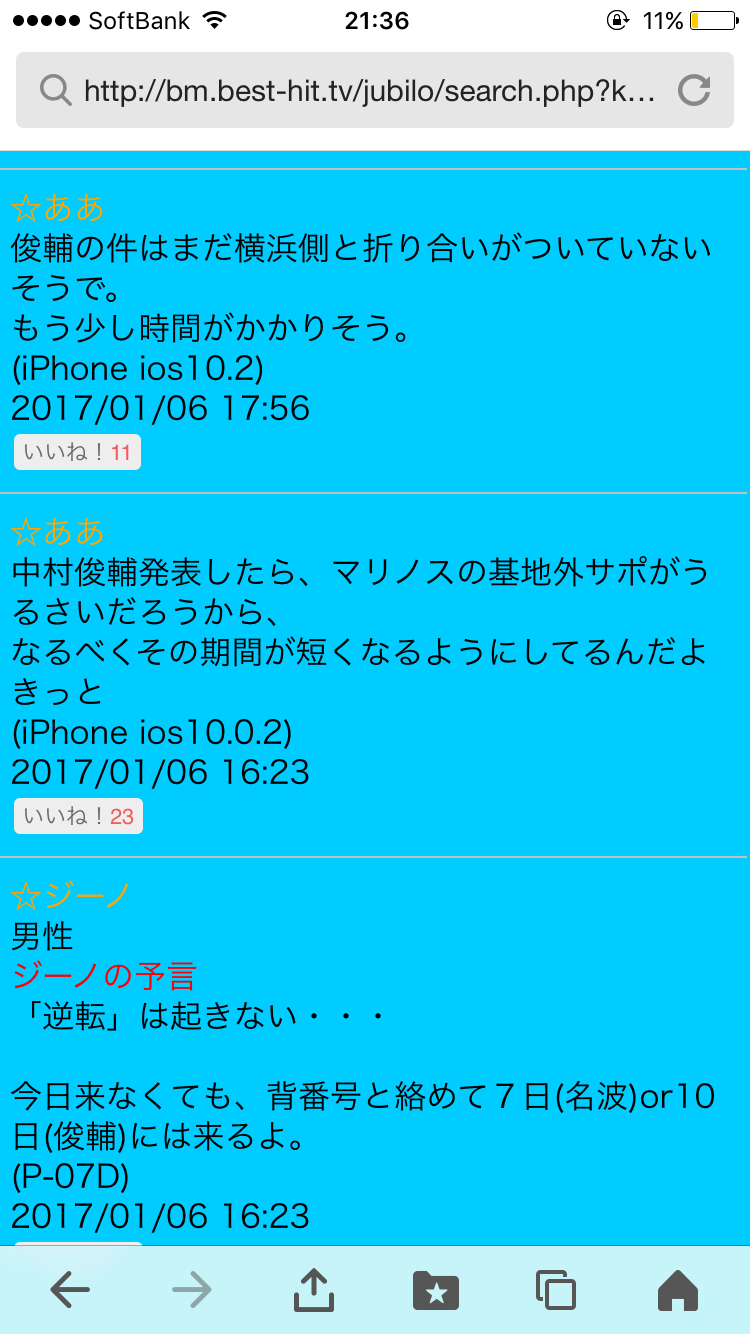Open the bookmarks folder
750x1334 pixels.
435,1290
